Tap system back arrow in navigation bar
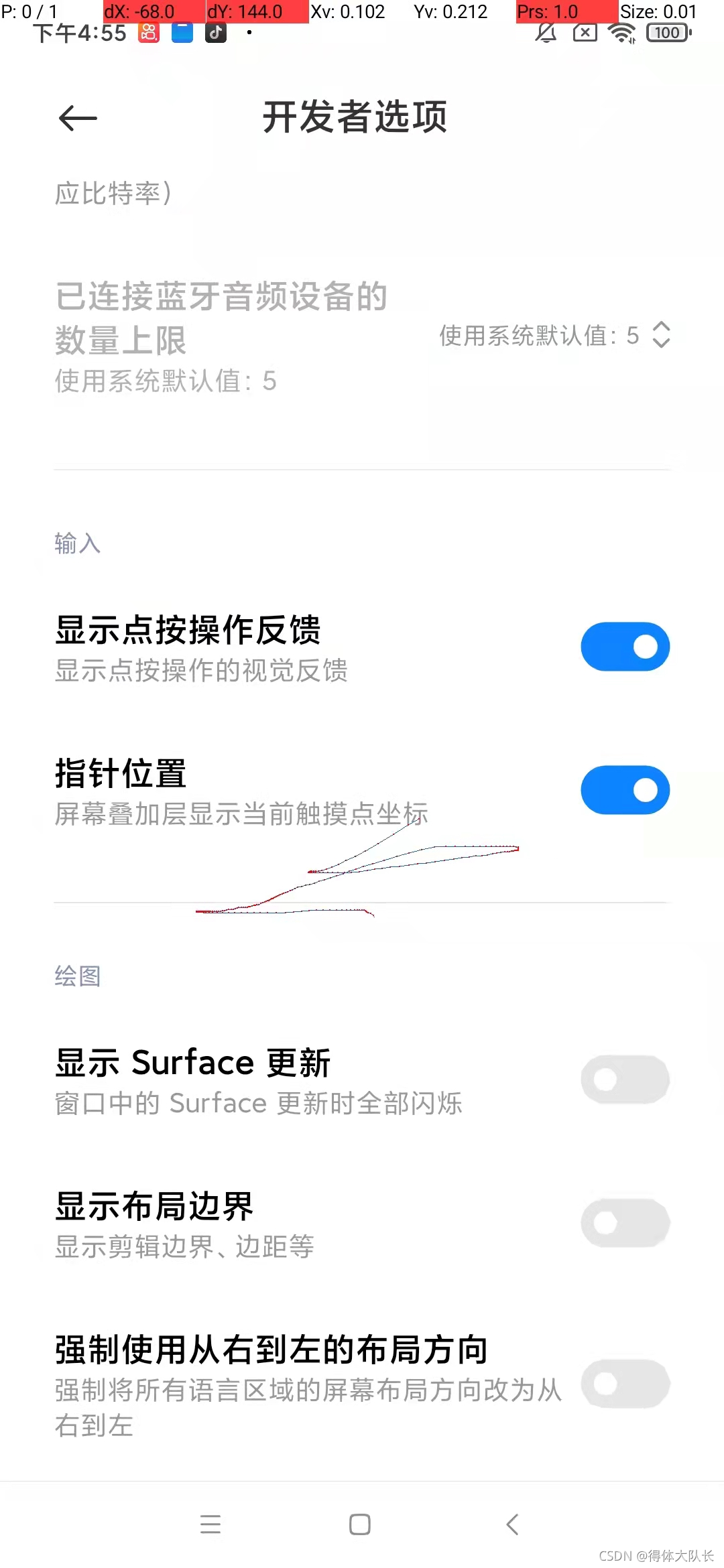The width and height of the screenshot is (724, 1568). [x=512, y=1524]
